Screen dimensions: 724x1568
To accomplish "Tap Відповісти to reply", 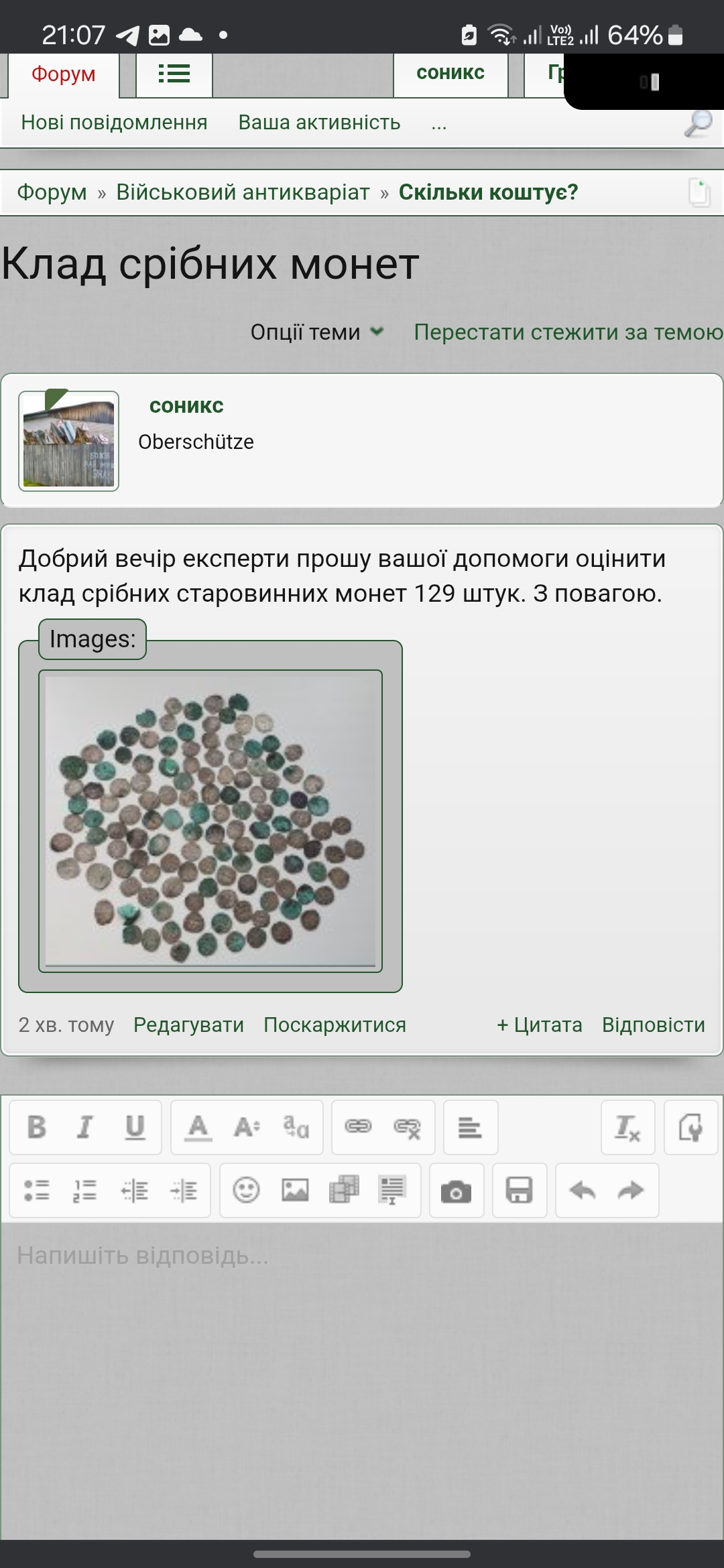I will coord(653,1025).
